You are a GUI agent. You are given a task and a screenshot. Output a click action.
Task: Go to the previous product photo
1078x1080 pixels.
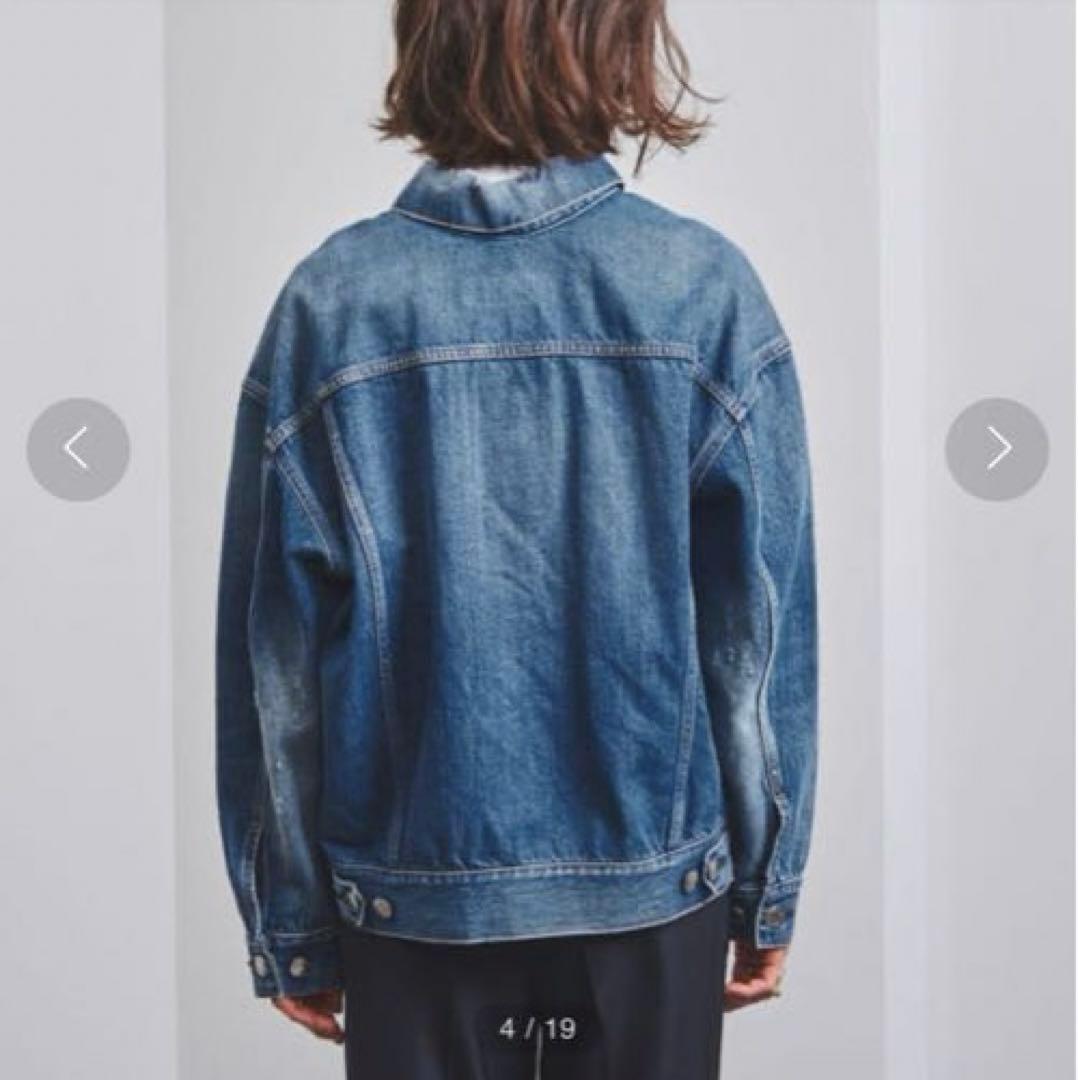coord(78,449)
